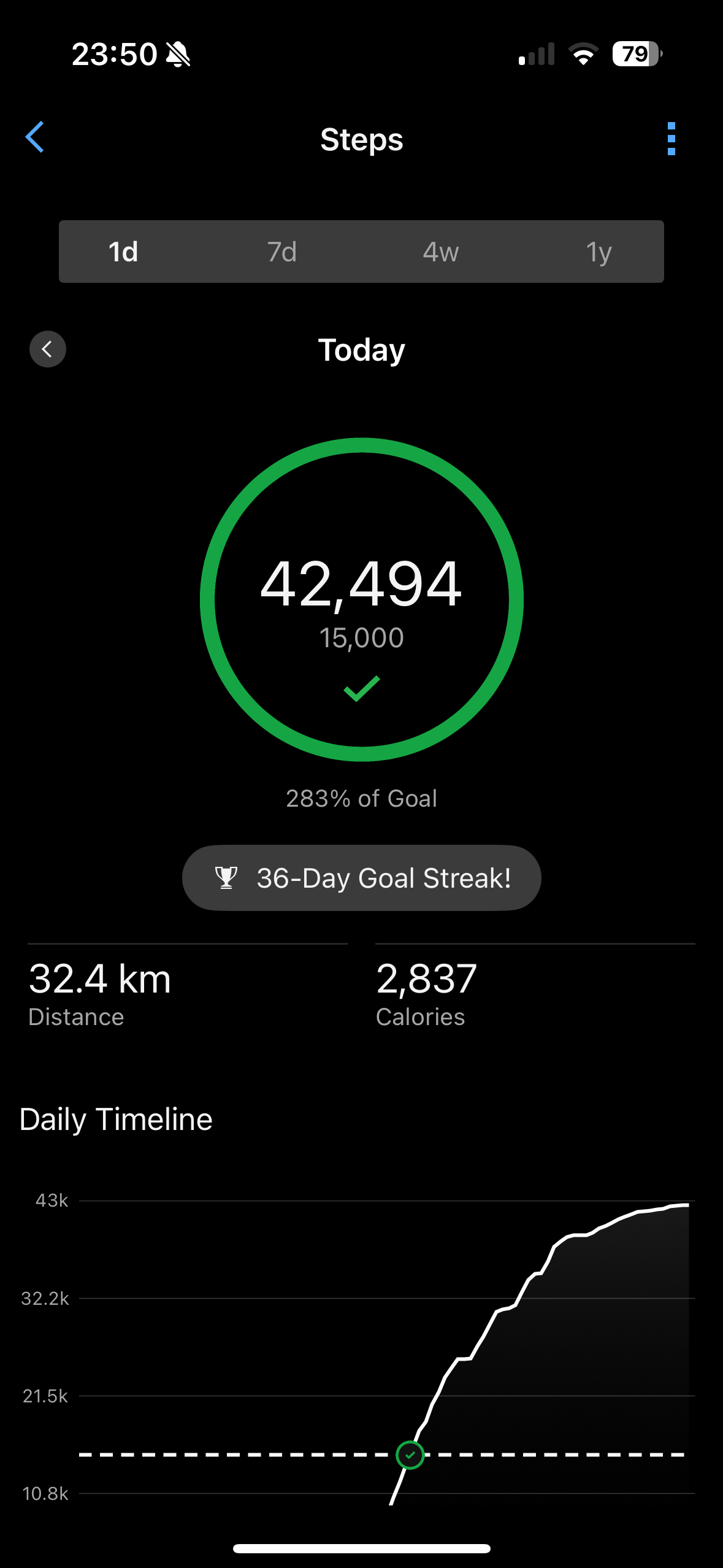Screen dimensions: 723x1568
Task: Go to the previous day with the chevron
Action: pyautogui.click(x=48, y=349)
